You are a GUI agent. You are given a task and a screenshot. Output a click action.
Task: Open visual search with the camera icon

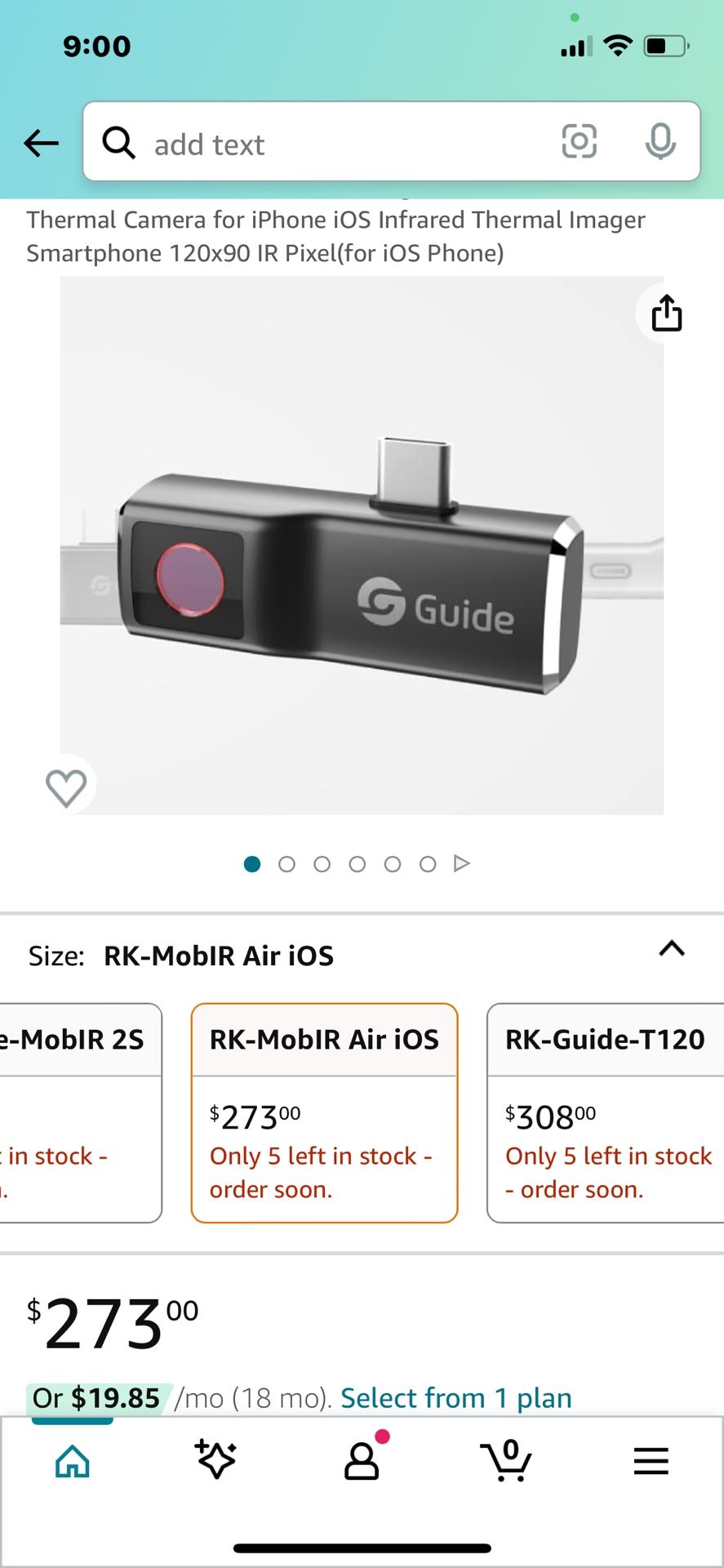point(580,142)
